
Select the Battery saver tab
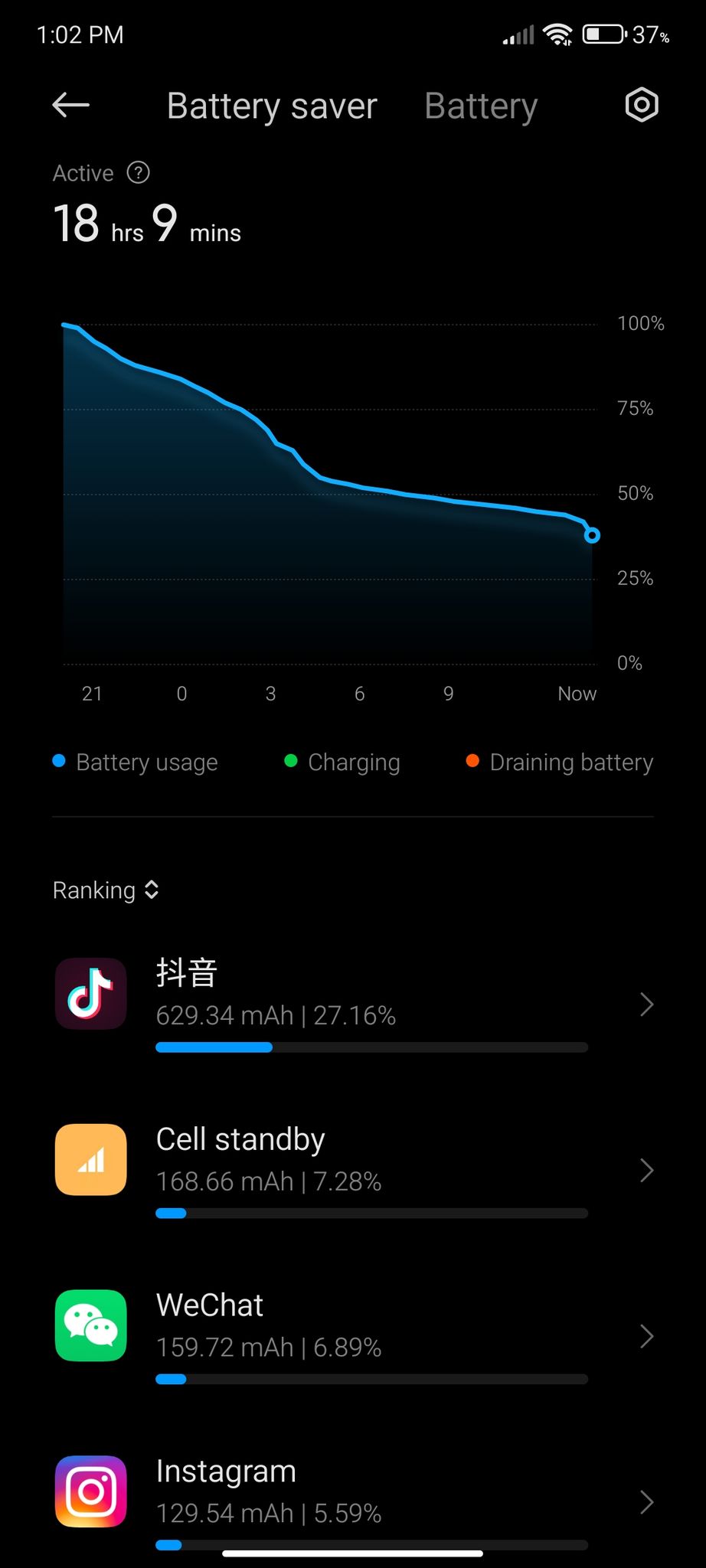(272, 106)
